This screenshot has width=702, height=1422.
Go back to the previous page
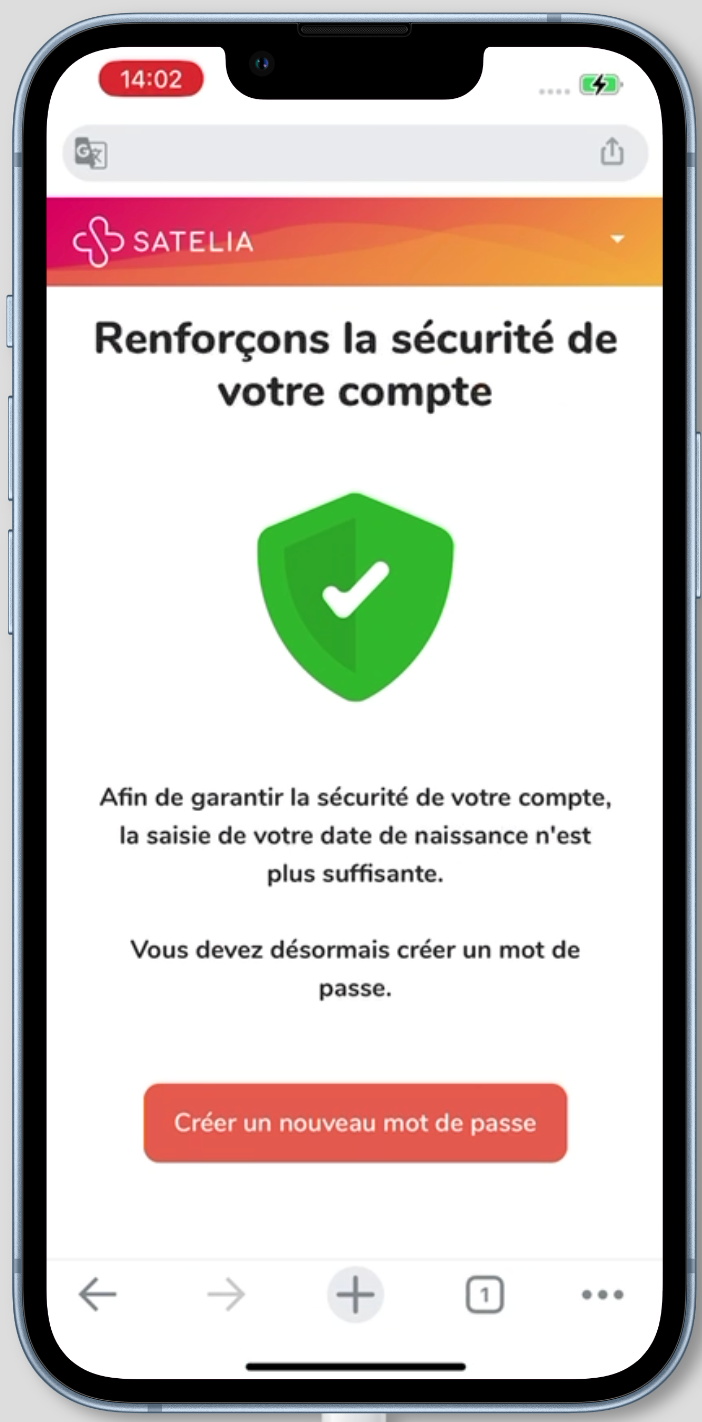point(97,1295)
